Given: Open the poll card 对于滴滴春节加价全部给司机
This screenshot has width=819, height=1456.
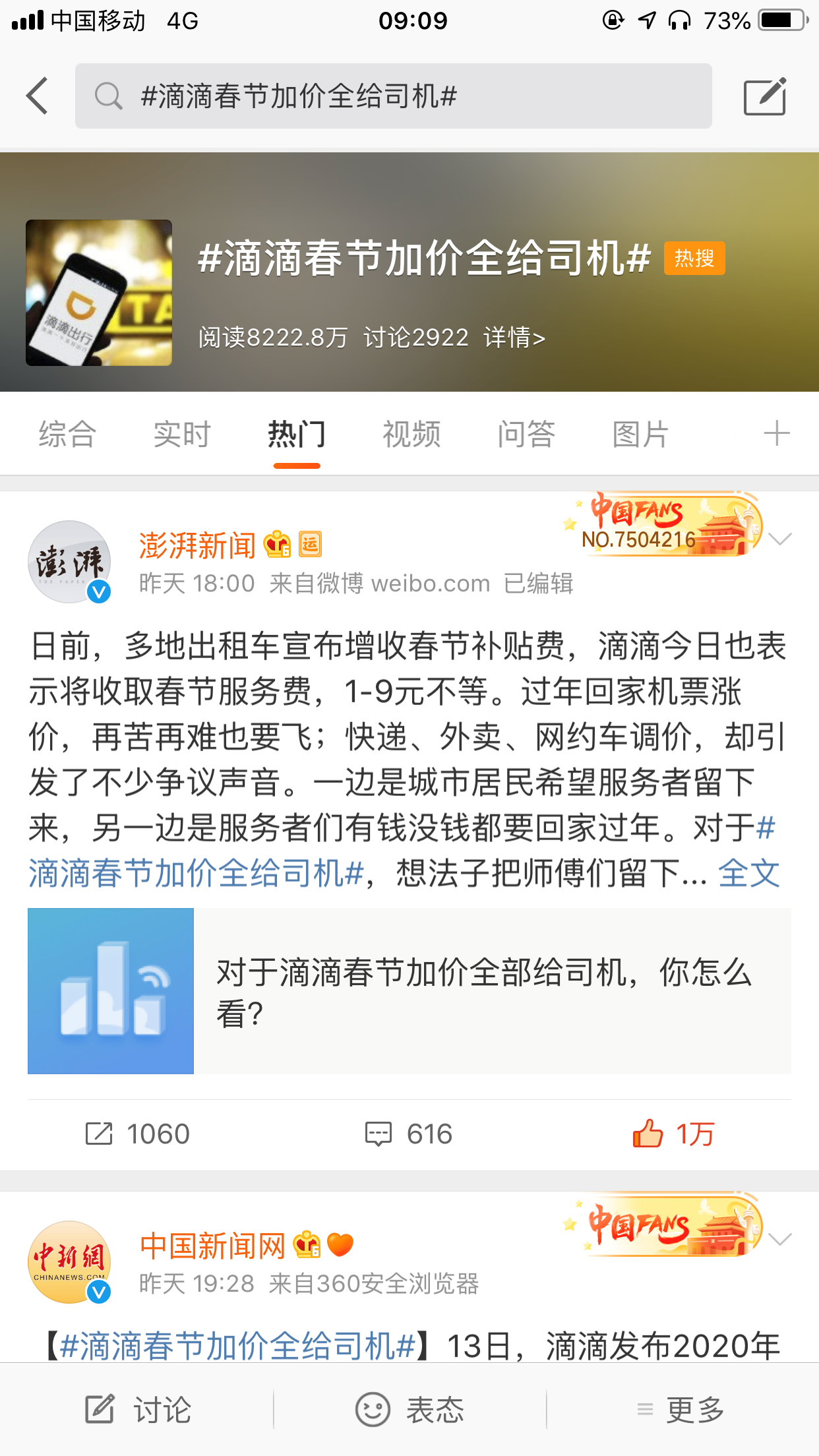Looking at the screenshot, I should [x=409, y=991].
